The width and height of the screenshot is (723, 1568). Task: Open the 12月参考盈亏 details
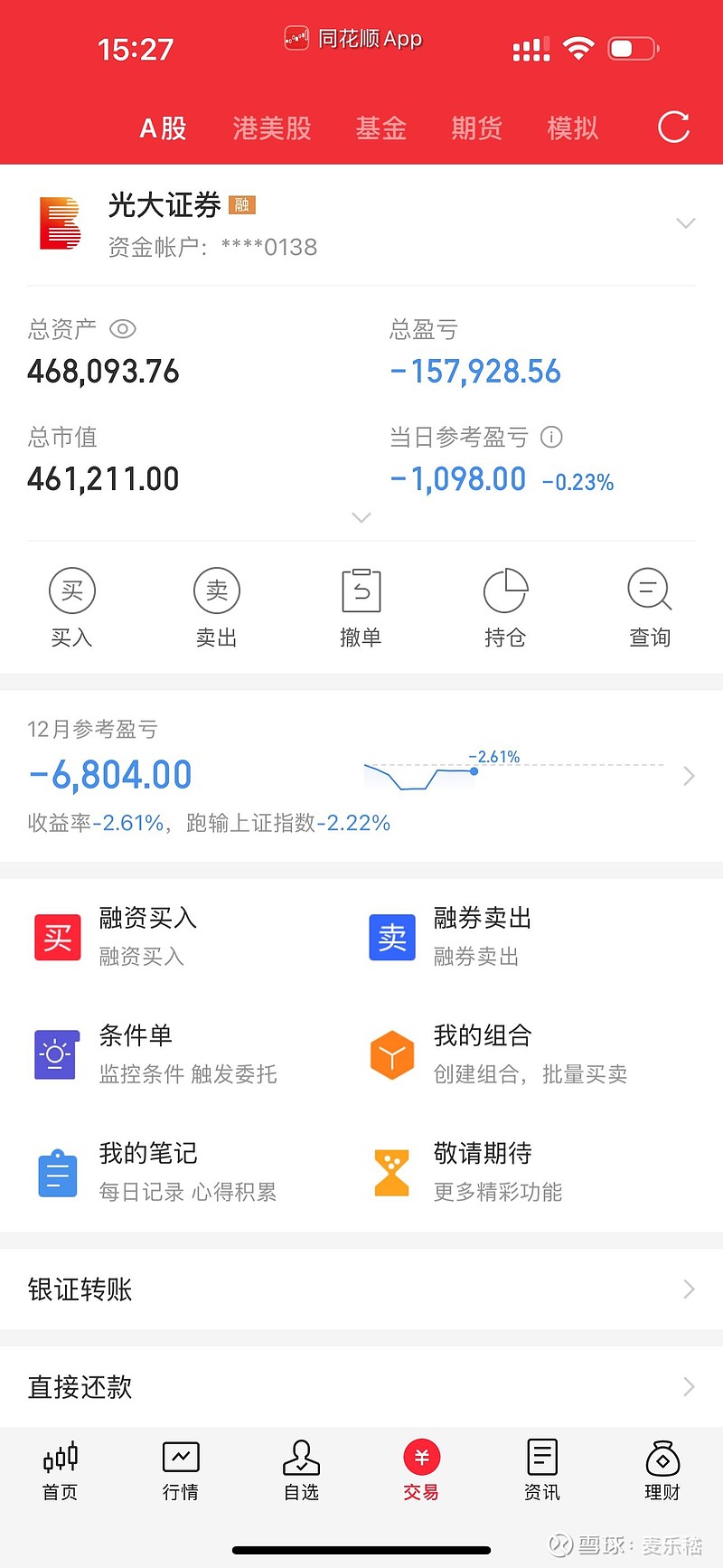pyautogui.click(x=361, y=777)
